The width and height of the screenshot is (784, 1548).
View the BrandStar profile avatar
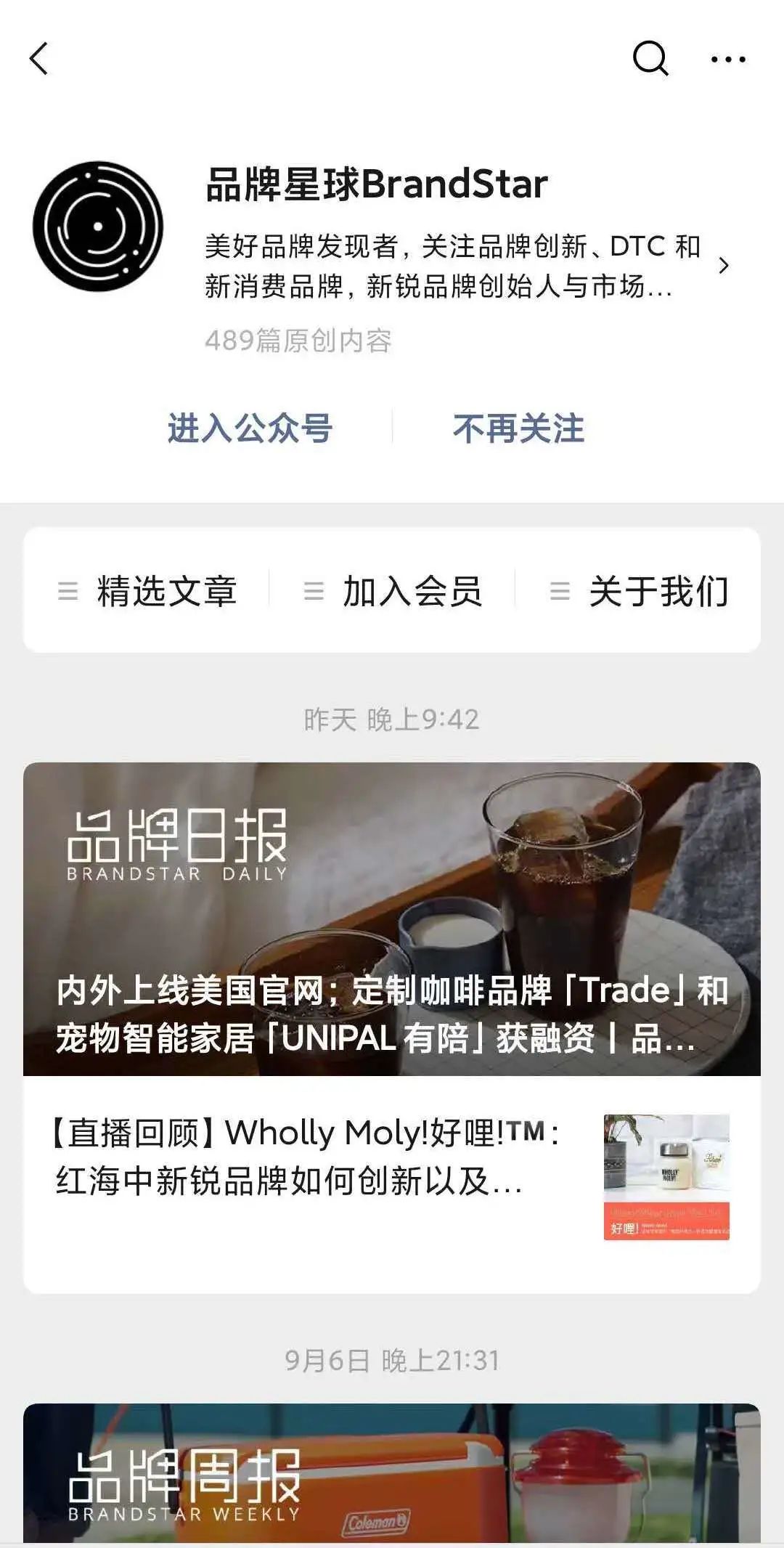coord(98,227)
